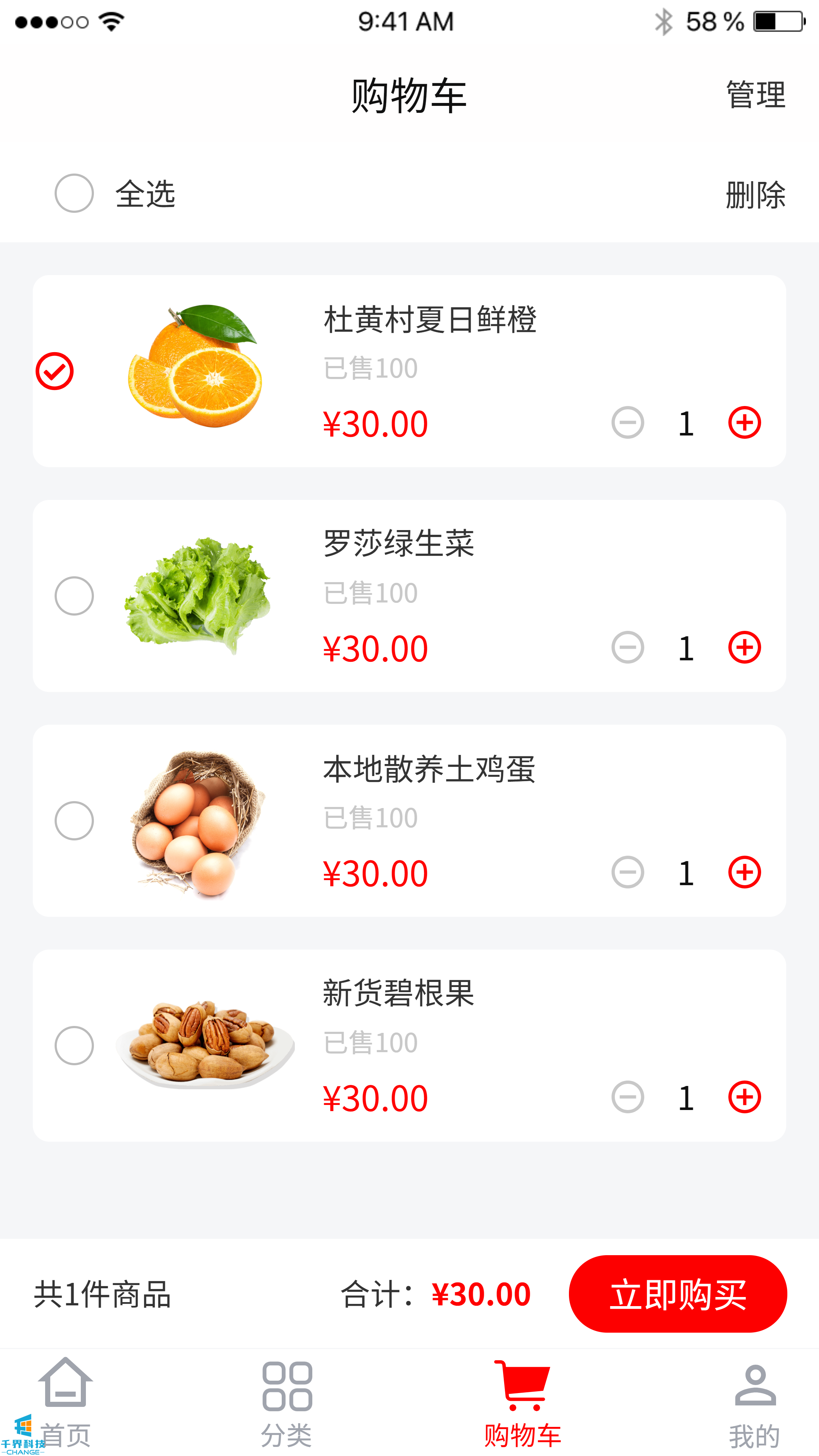Decrease quantity of 罗莎绿生菜
Image resolution: width=819 pixels, height=1456 pixels.
pyautogui.click(x=627, y=647)
